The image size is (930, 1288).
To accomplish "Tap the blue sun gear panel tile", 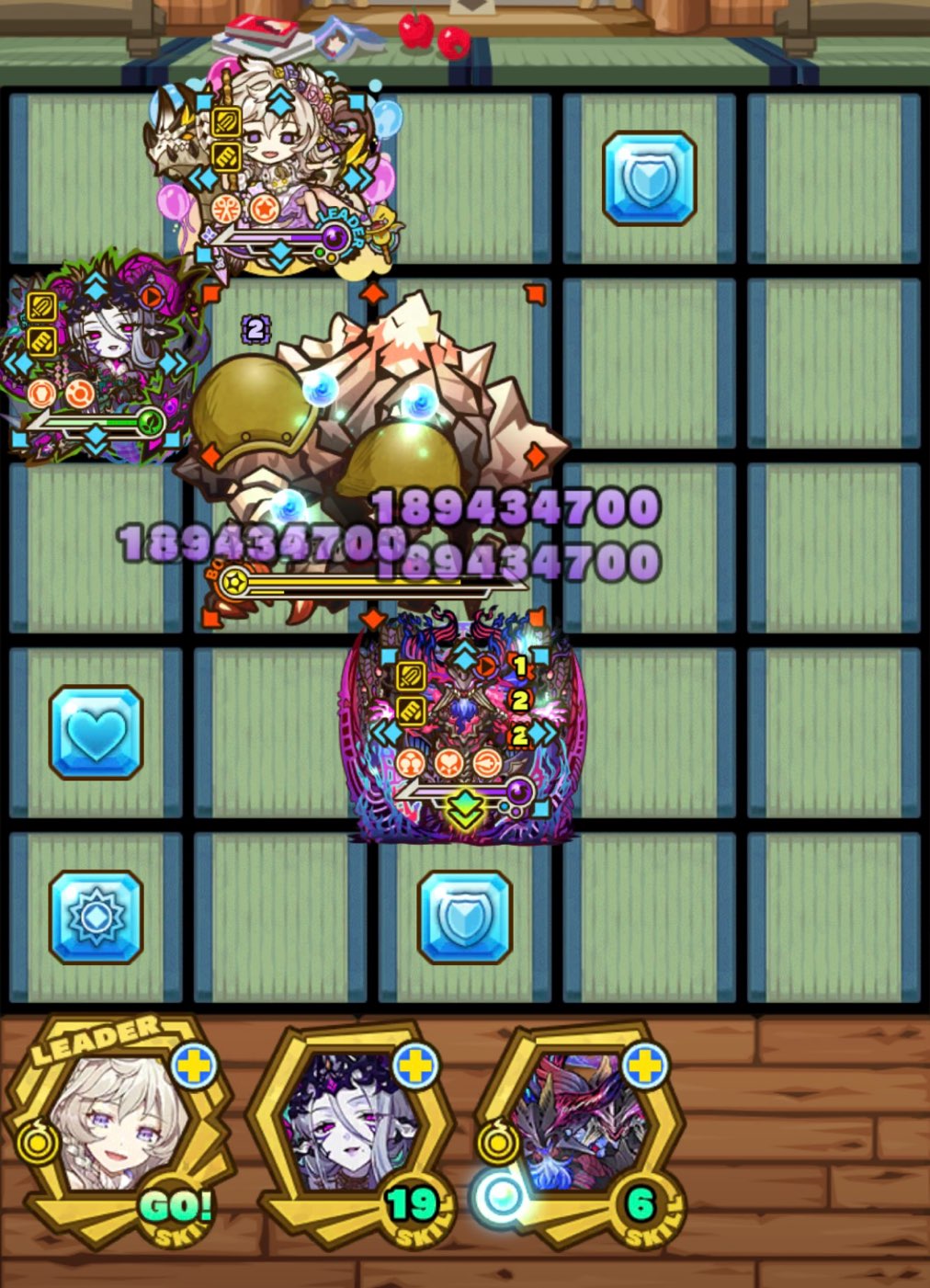I will 96,917.
